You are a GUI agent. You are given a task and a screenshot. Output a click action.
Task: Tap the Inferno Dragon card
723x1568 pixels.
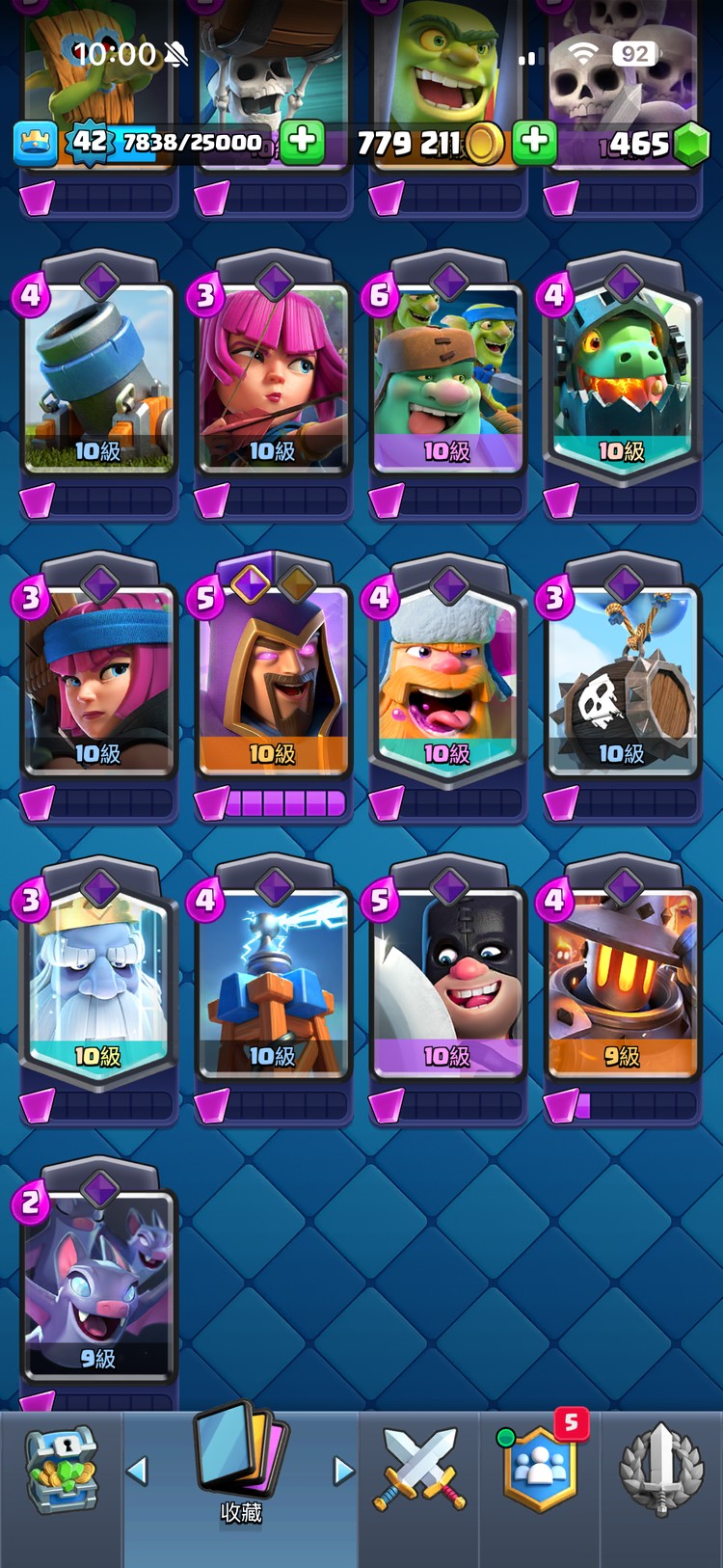pos(622,376)
